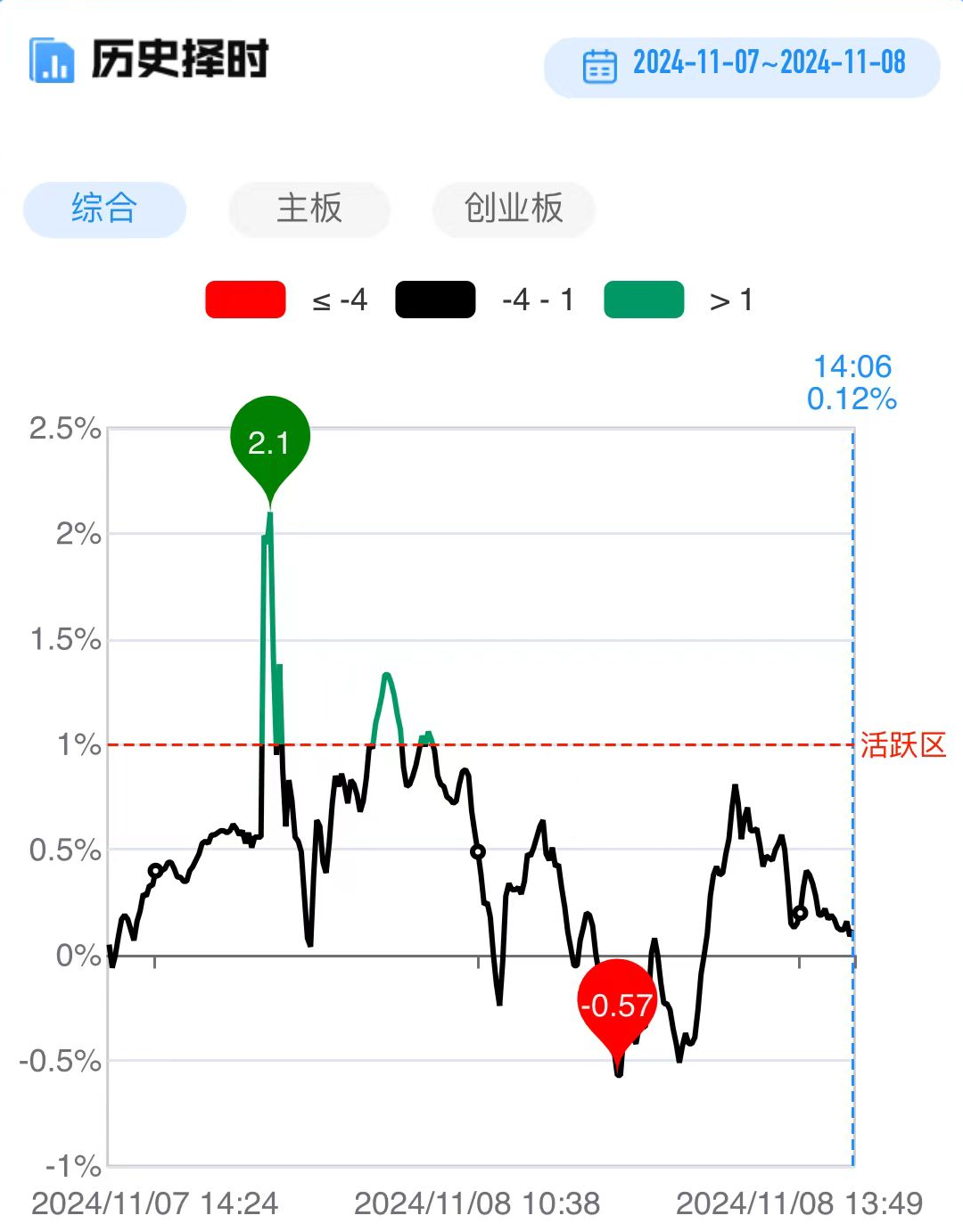Screen dimensions: 963x1232
Task: Open the date range picker 2024-11-07~2024-11-08
Action: [742, 66]
